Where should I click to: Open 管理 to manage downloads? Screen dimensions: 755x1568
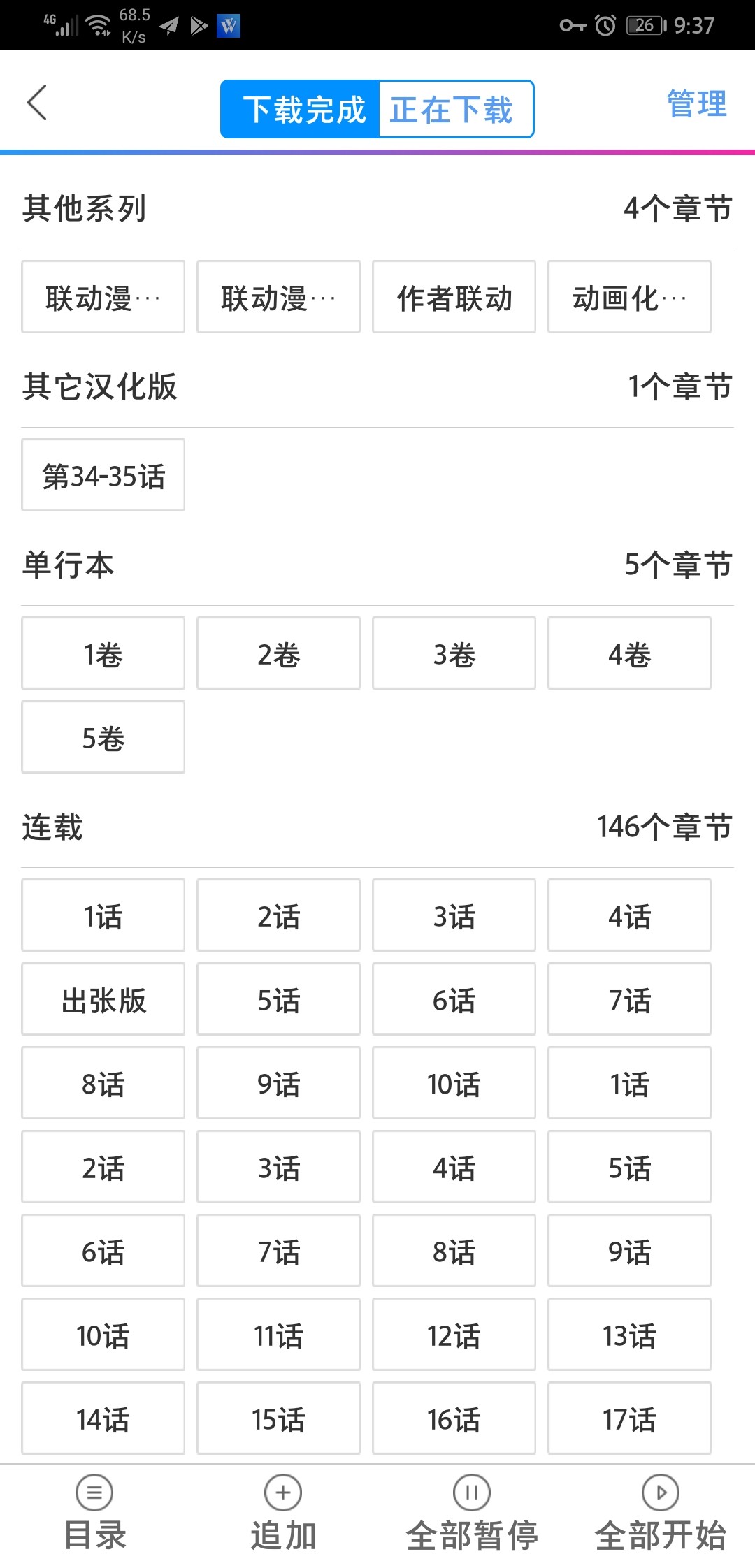tap(696, 104)
